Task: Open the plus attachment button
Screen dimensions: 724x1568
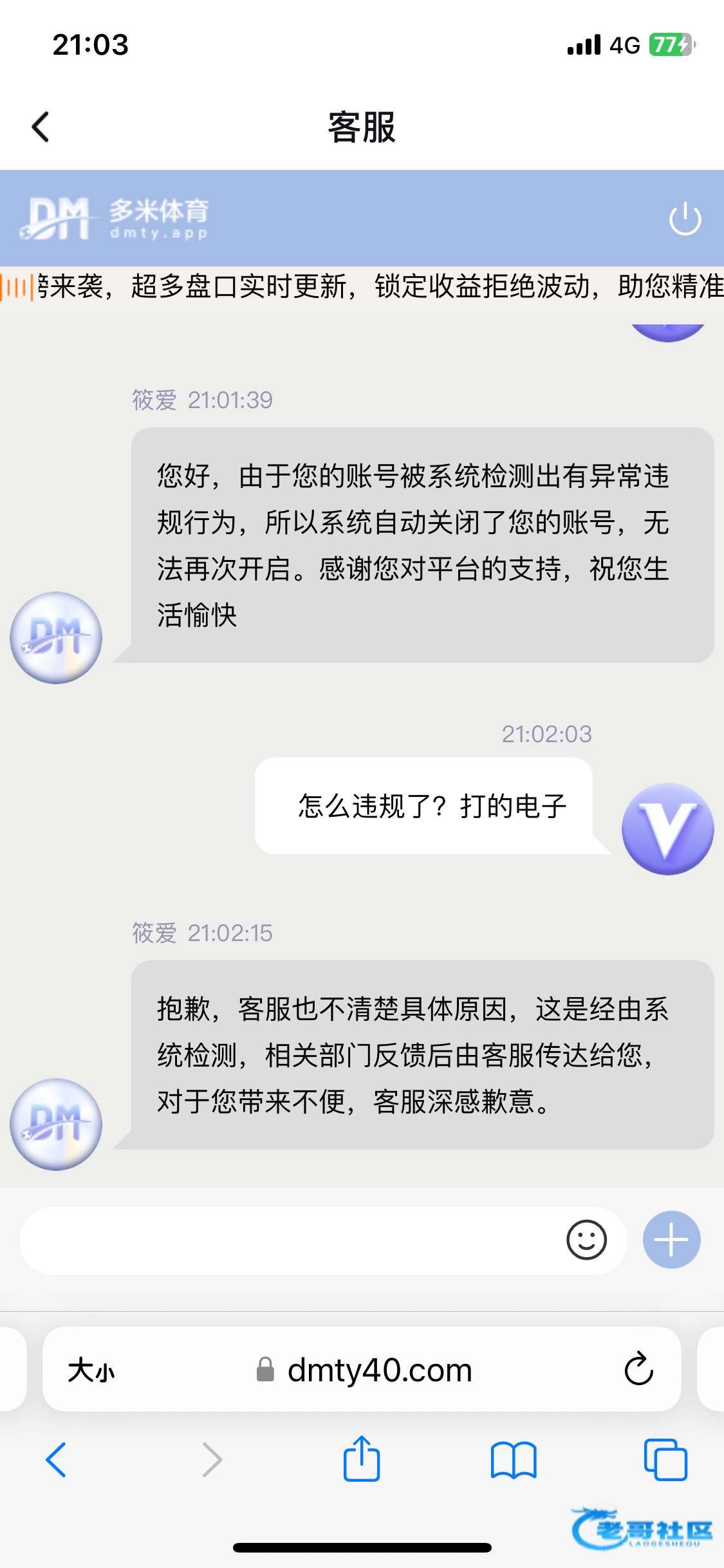Action: (671, 1240)
